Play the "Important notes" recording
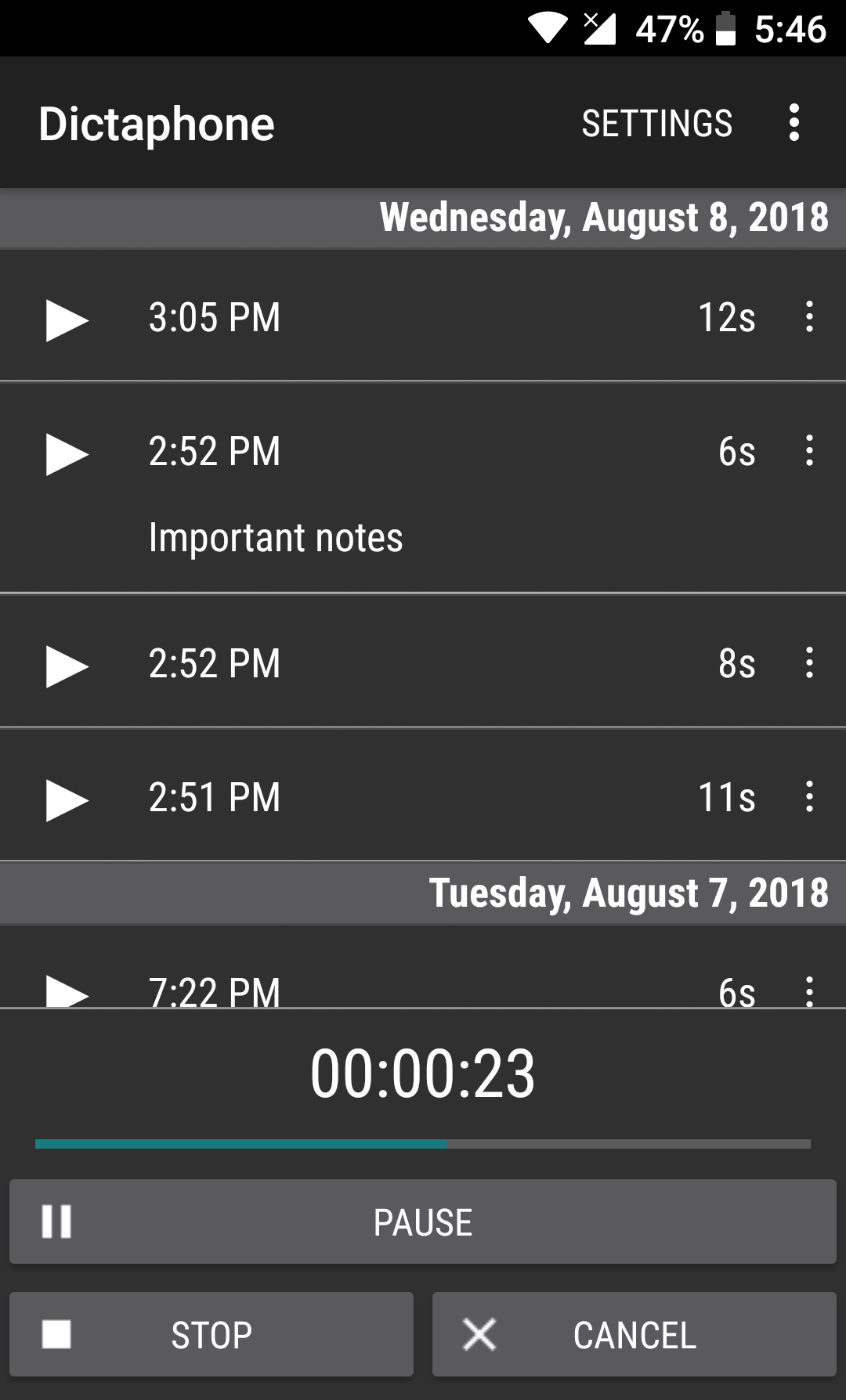 click(x=67, y=453)
